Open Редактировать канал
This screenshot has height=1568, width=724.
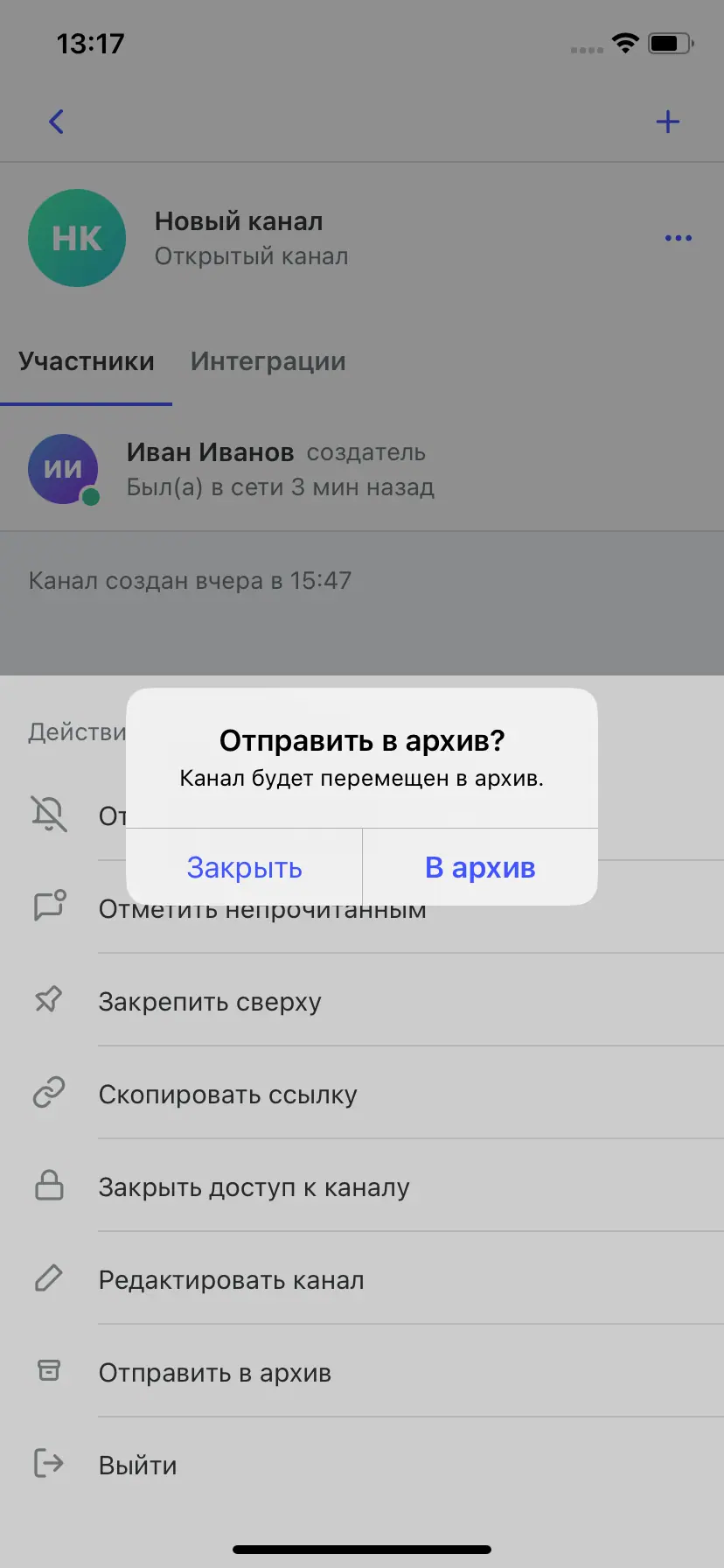(231, 1279)
